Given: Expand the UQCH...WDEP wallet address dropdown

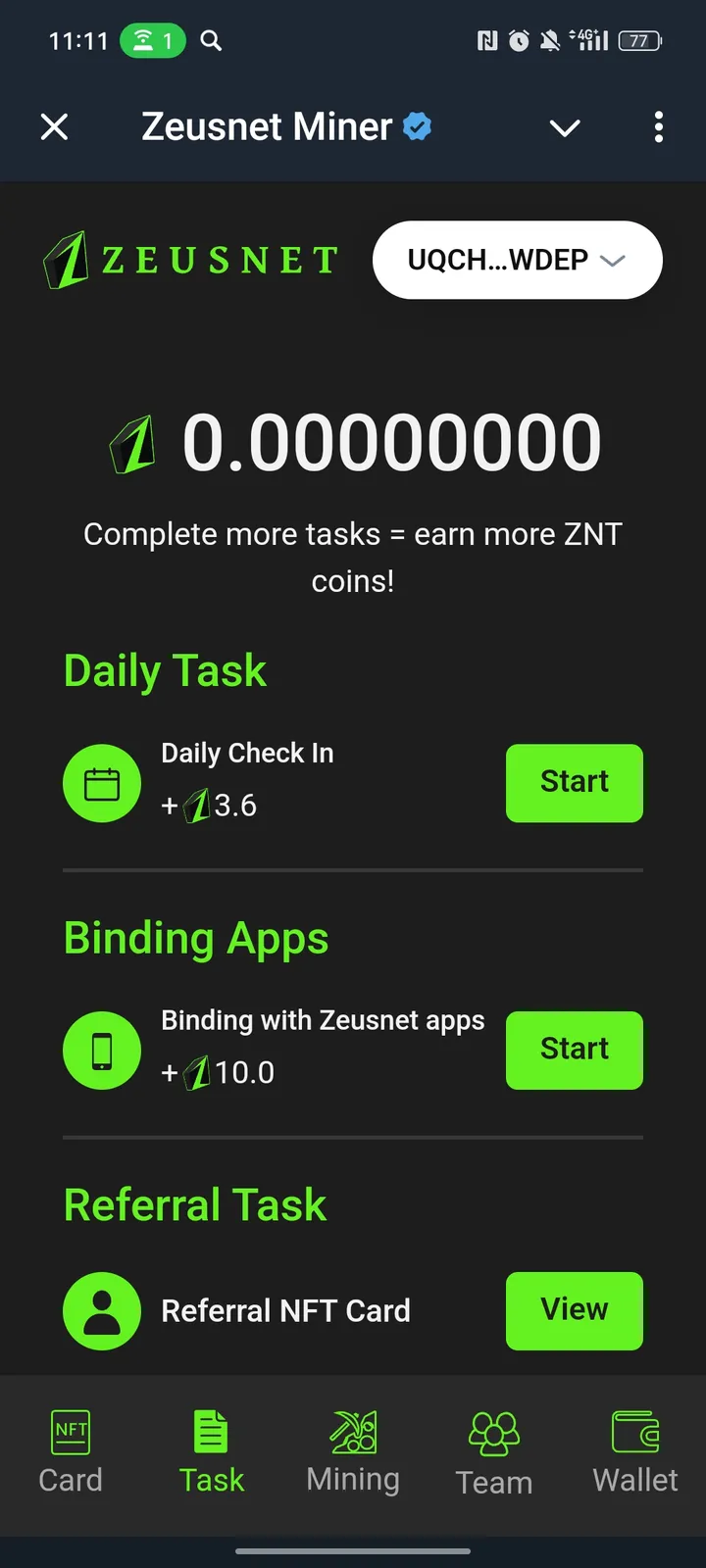Looking at the screenshot, I should [x=517, y=260].
